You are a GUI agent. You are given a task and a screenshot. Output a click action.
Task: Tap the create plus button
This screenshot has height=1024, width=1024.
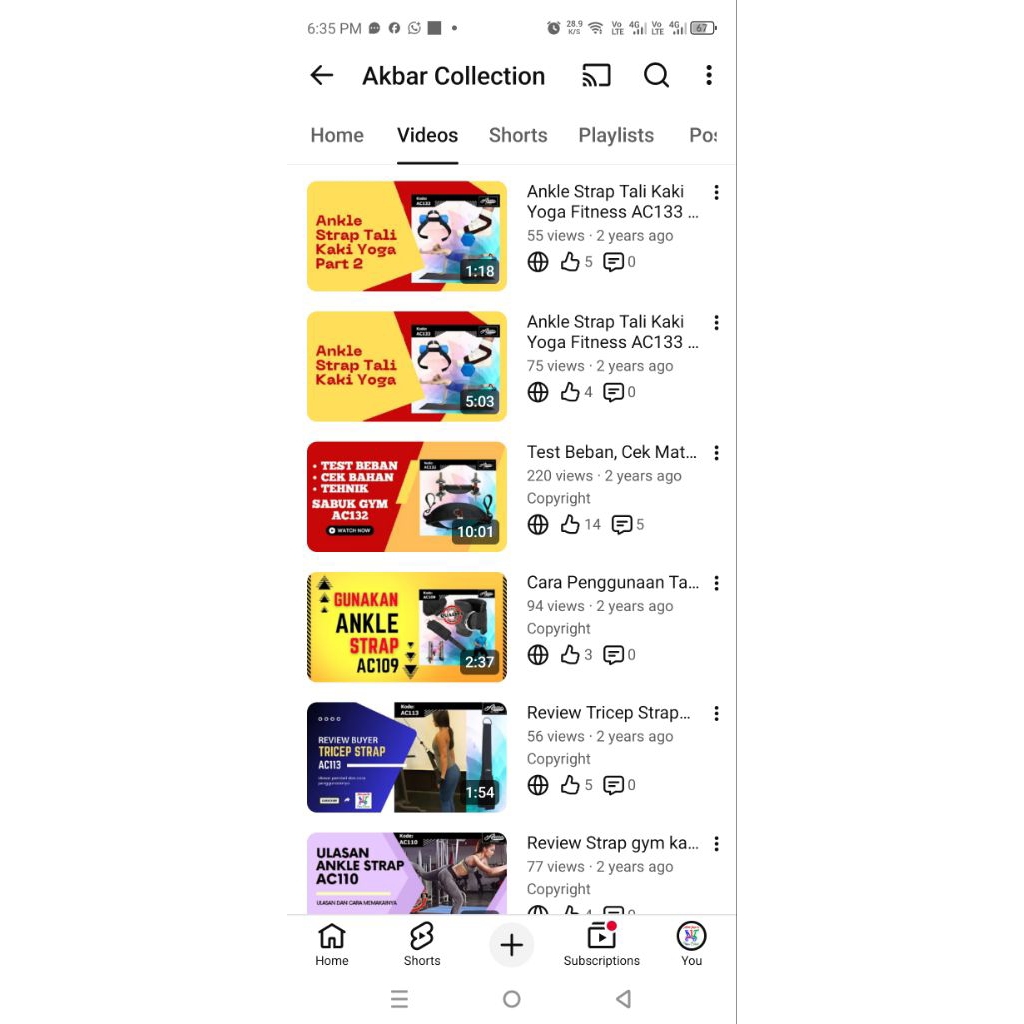[511, 945]
